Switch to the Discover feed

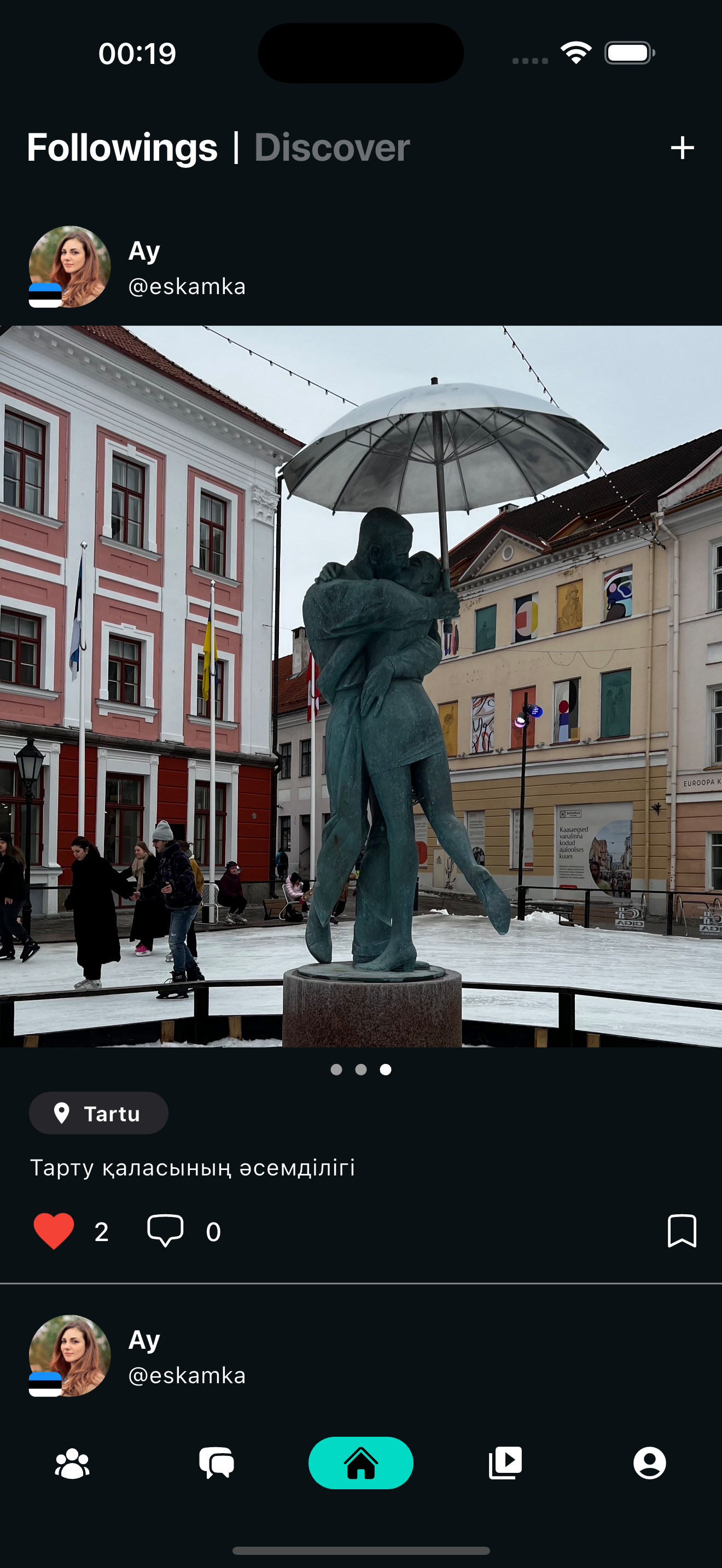click(332, 147)
